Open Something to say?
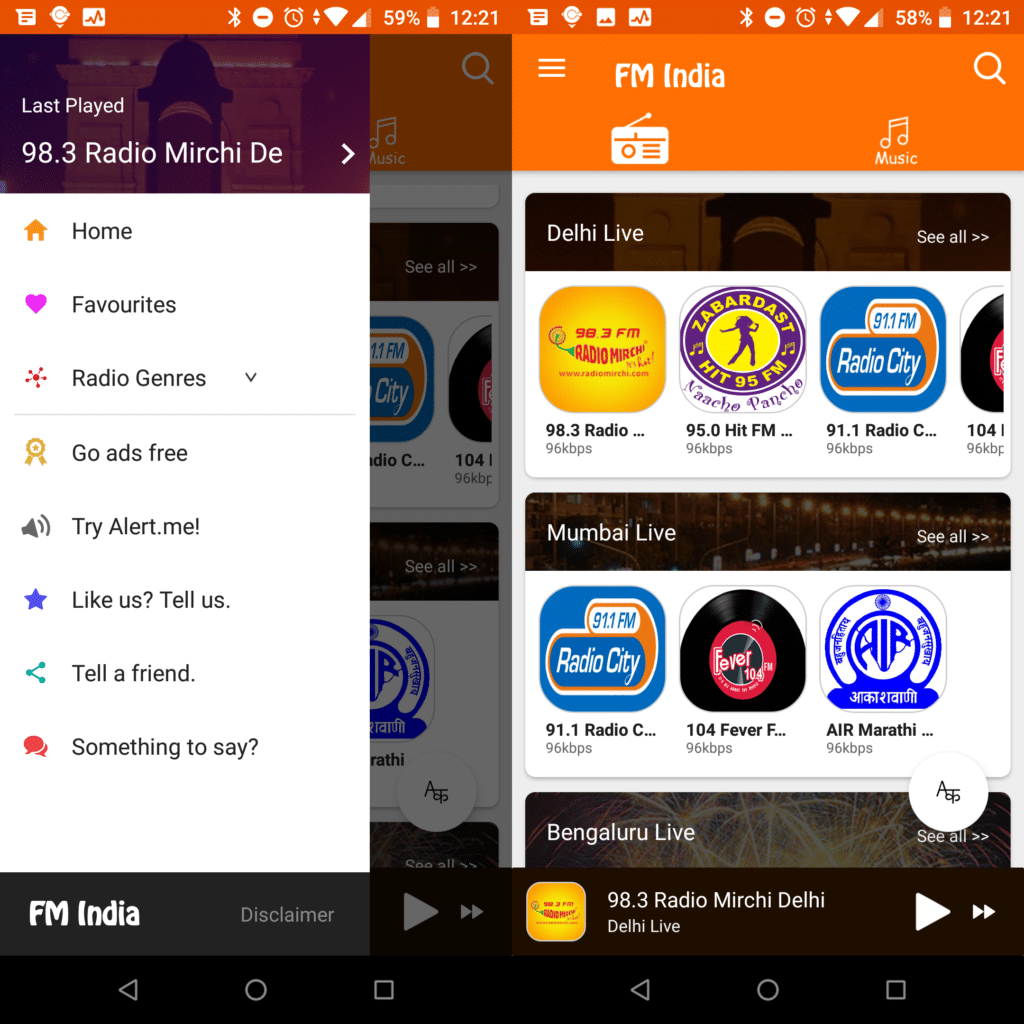Viewport: 1024px width, 1024px height. pyautogui.click(x=164, y=747)
